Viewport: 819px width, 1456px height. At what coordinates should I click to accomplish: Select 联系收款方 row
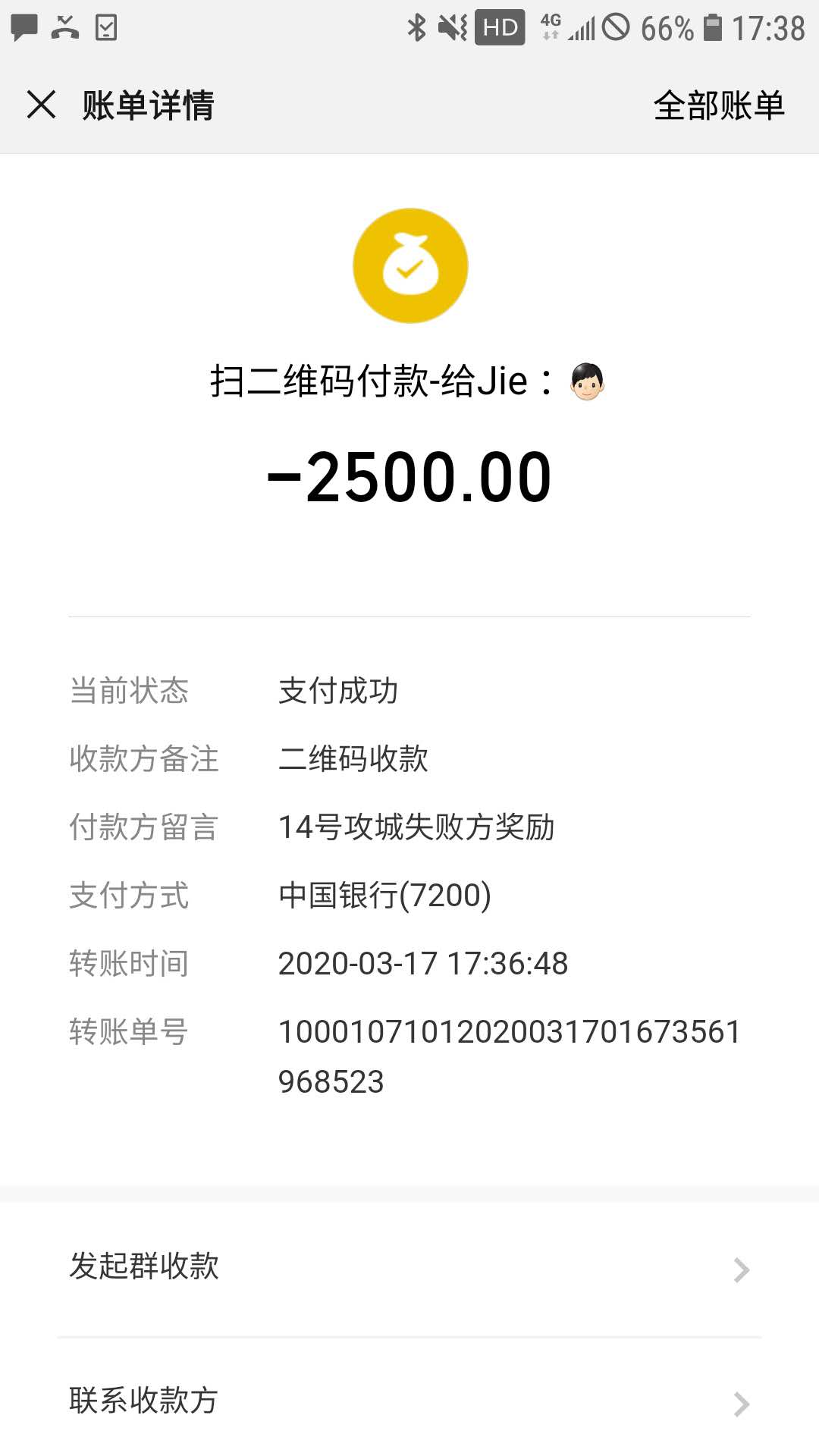click(409, 1401)
